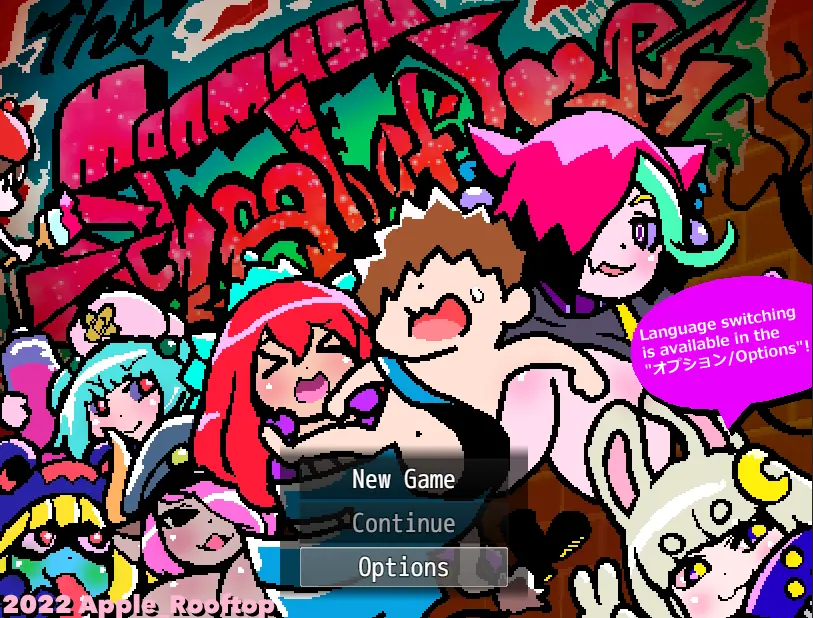
Task: Select Continue to load a save
Action: (403, 523)
